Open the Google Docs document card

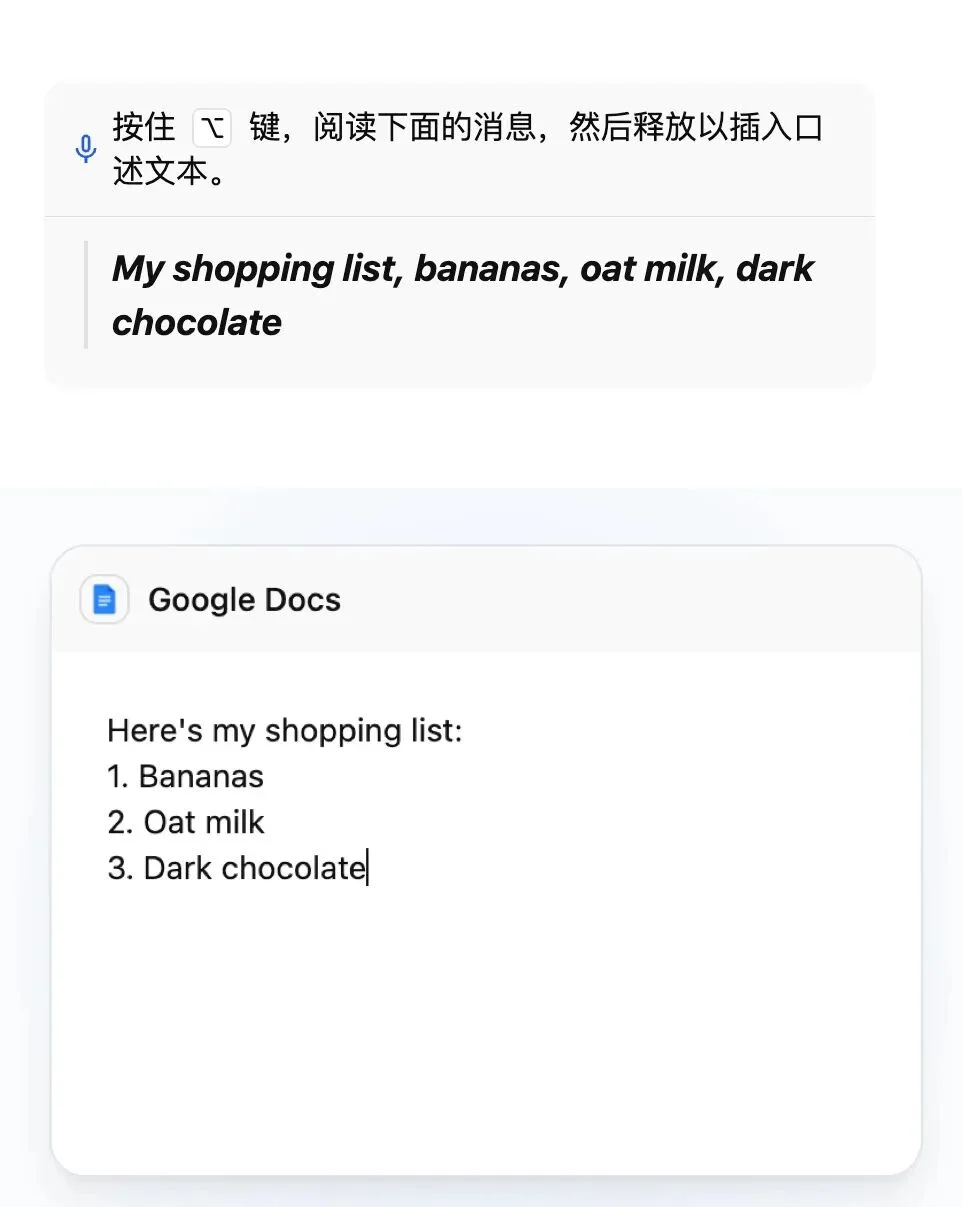point(487,860)
